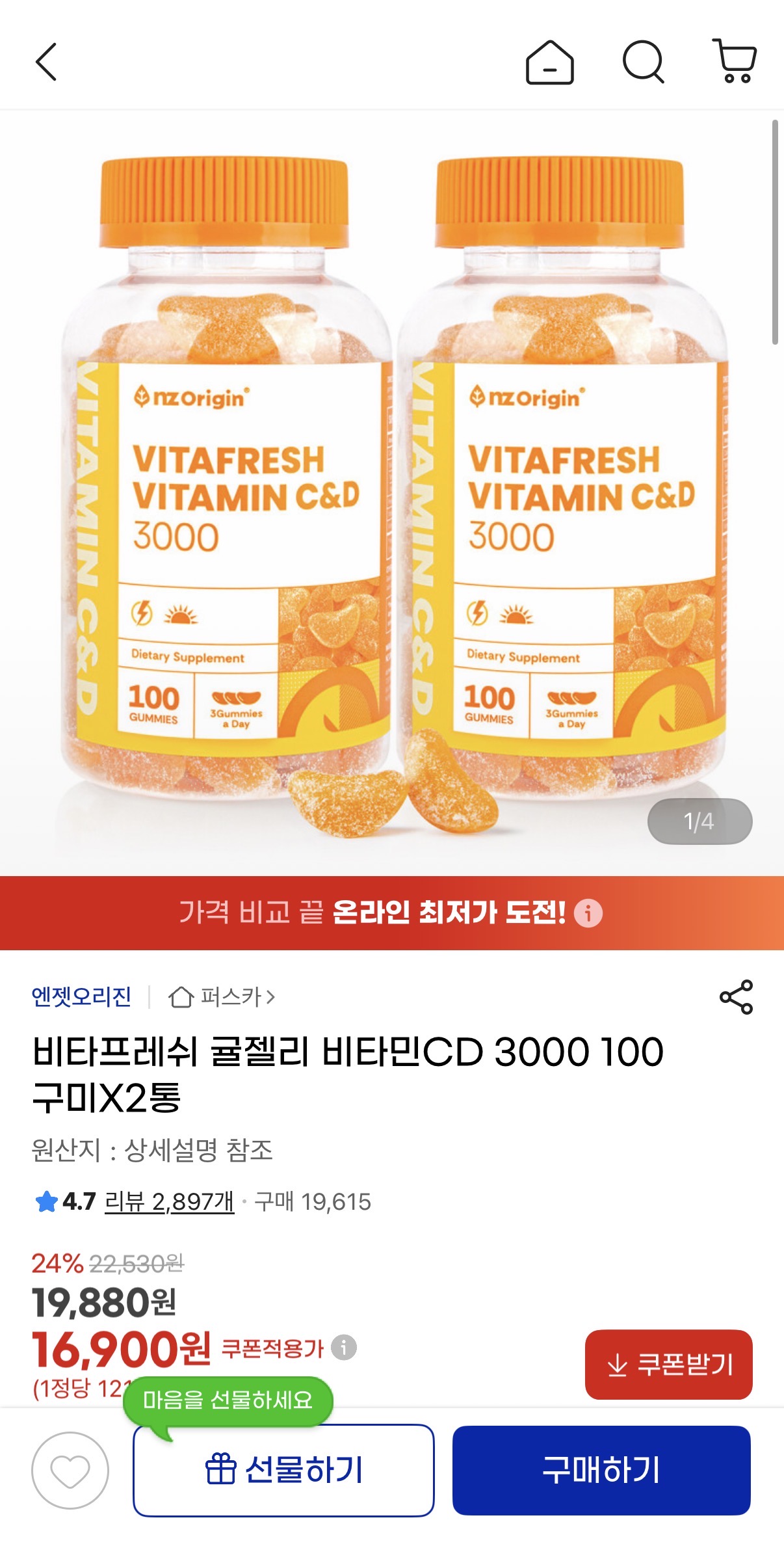Share this product

pyautogui.click(x=736, y=997)
